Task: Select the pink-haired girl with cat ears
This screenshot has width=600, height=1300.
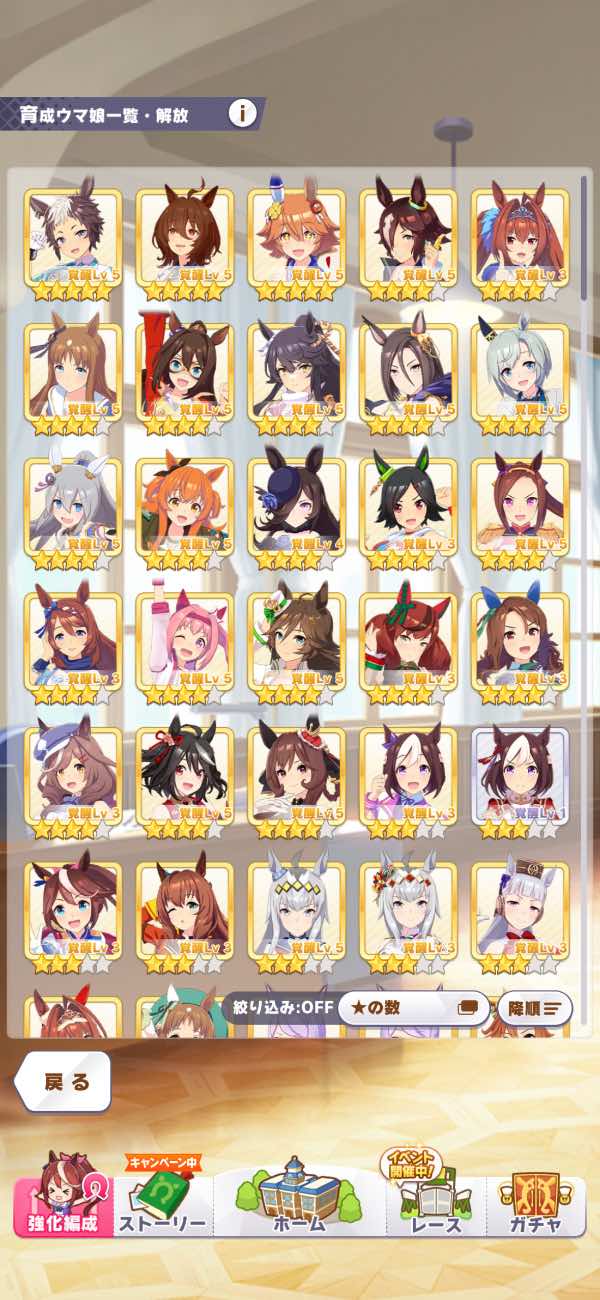Action: (184, 638)
